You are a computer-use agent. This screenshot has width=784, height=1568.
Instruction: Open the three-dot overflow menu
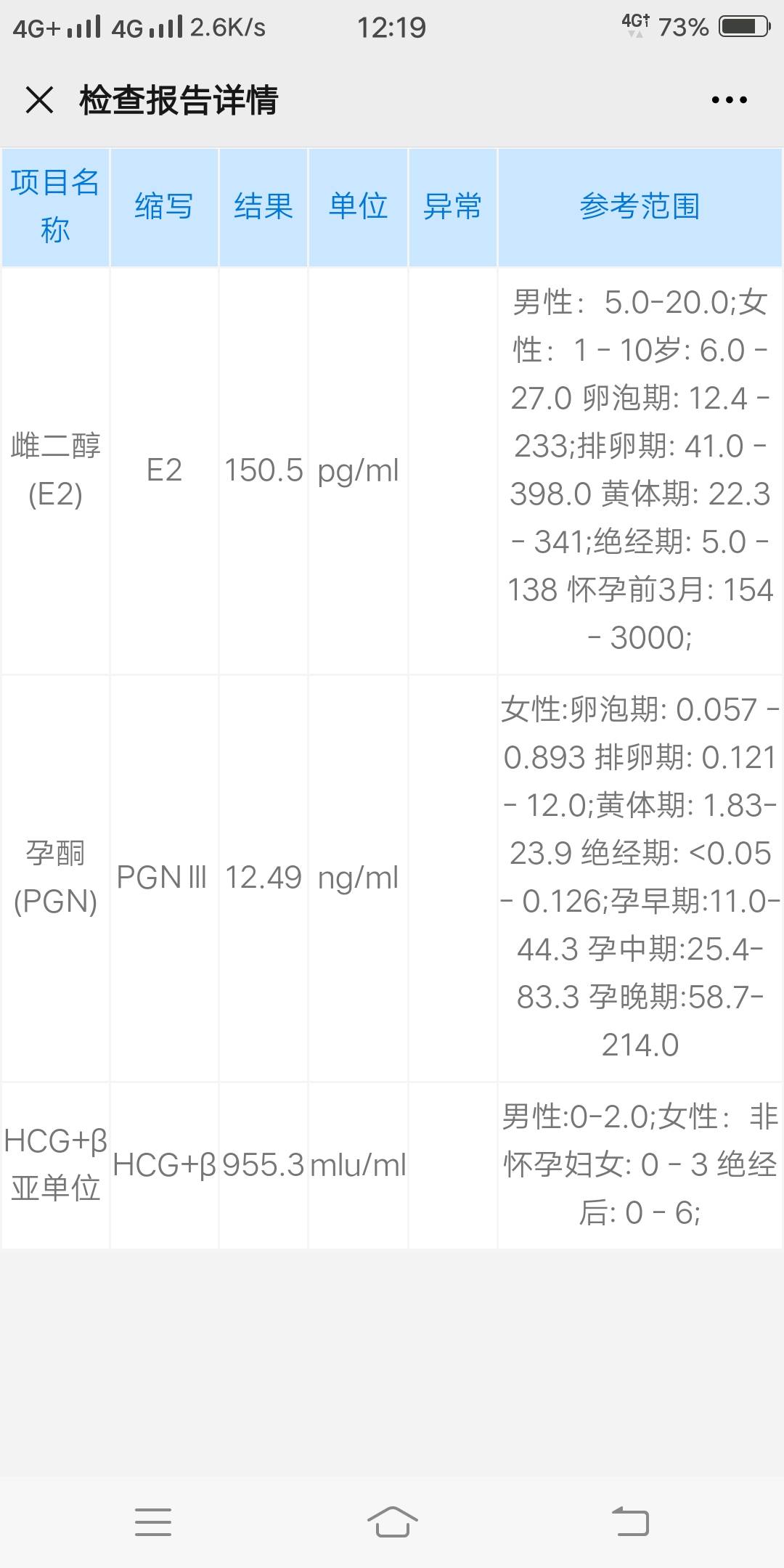pos(729,99)
